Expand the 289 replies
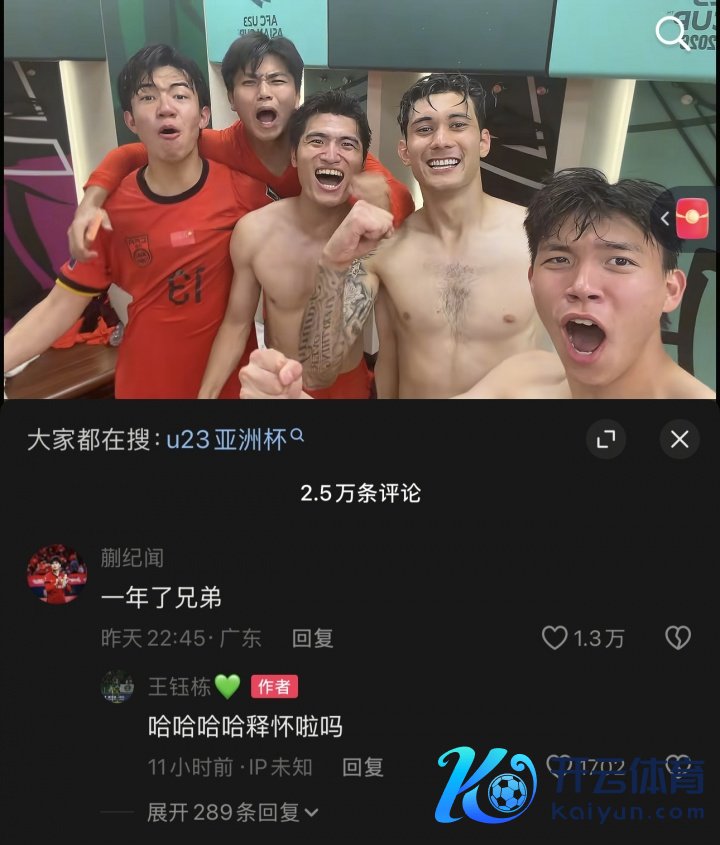The width and height of the screenshot is (720, 845). point(232,812)
